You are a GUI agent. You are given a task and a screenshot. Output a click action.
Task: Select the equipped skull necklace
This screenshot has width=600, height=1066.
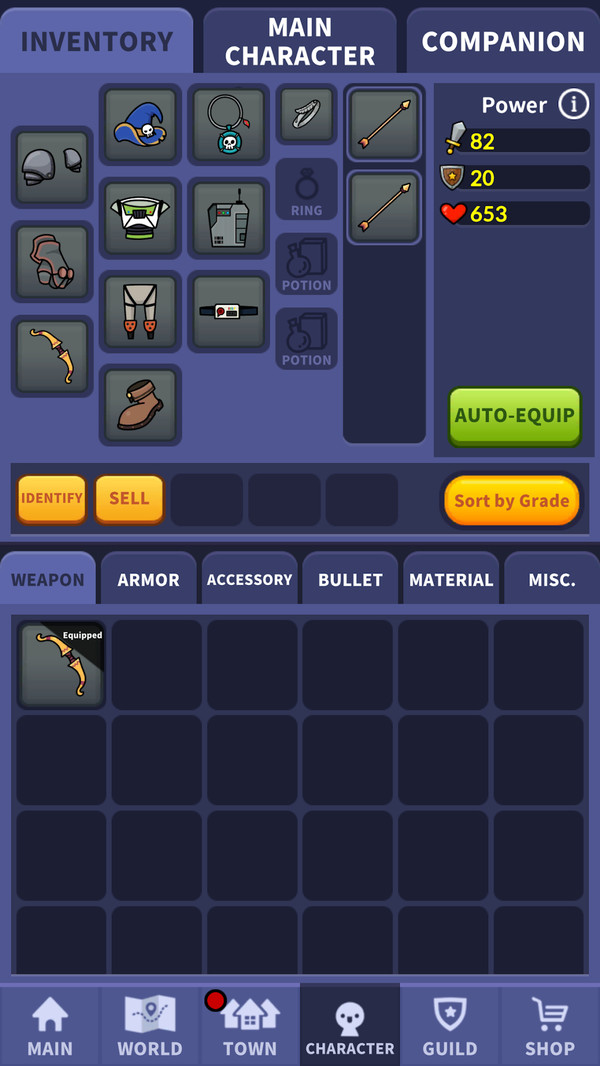(x=228, y=125)
